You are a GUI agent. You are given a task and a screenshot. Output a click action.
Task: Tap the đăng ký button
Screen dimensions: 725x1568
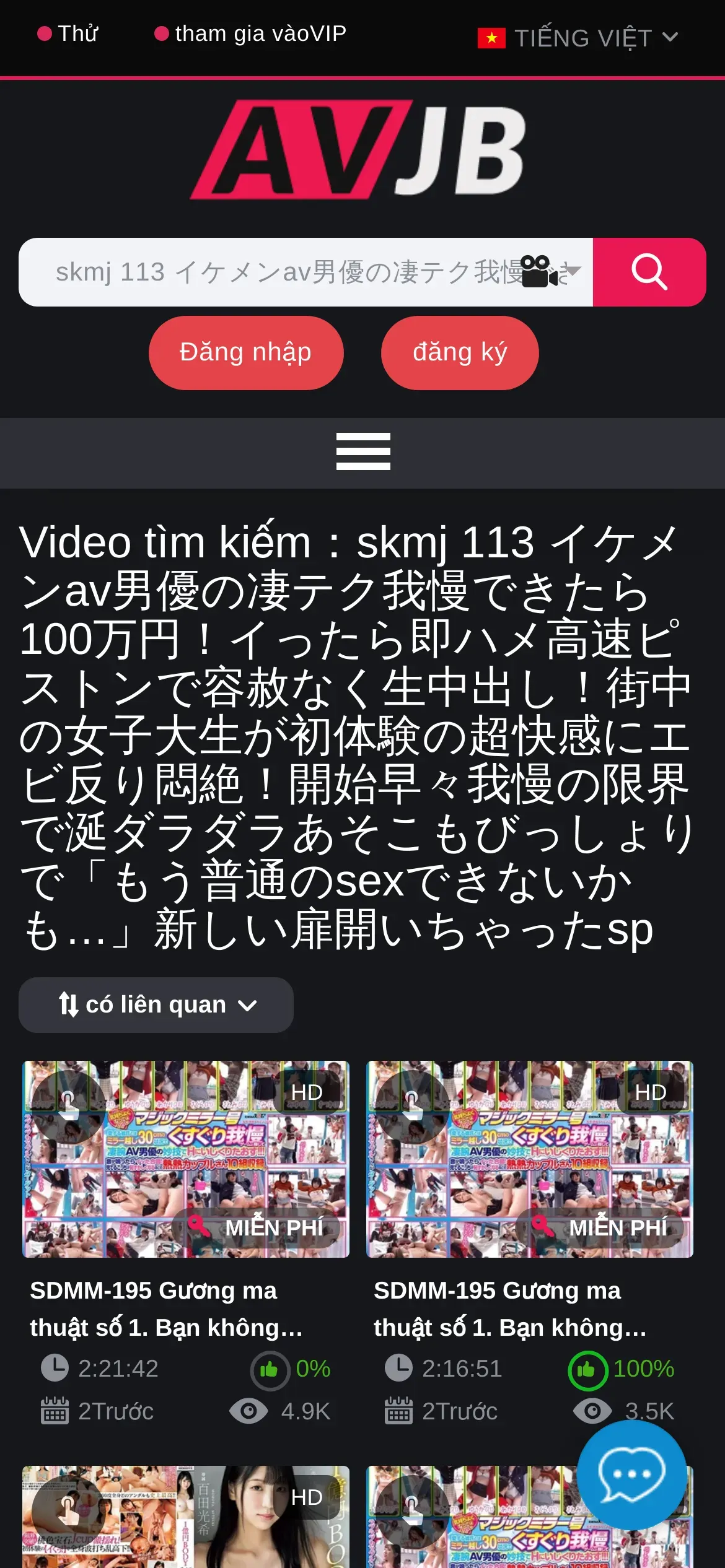[x=460, y=352]
